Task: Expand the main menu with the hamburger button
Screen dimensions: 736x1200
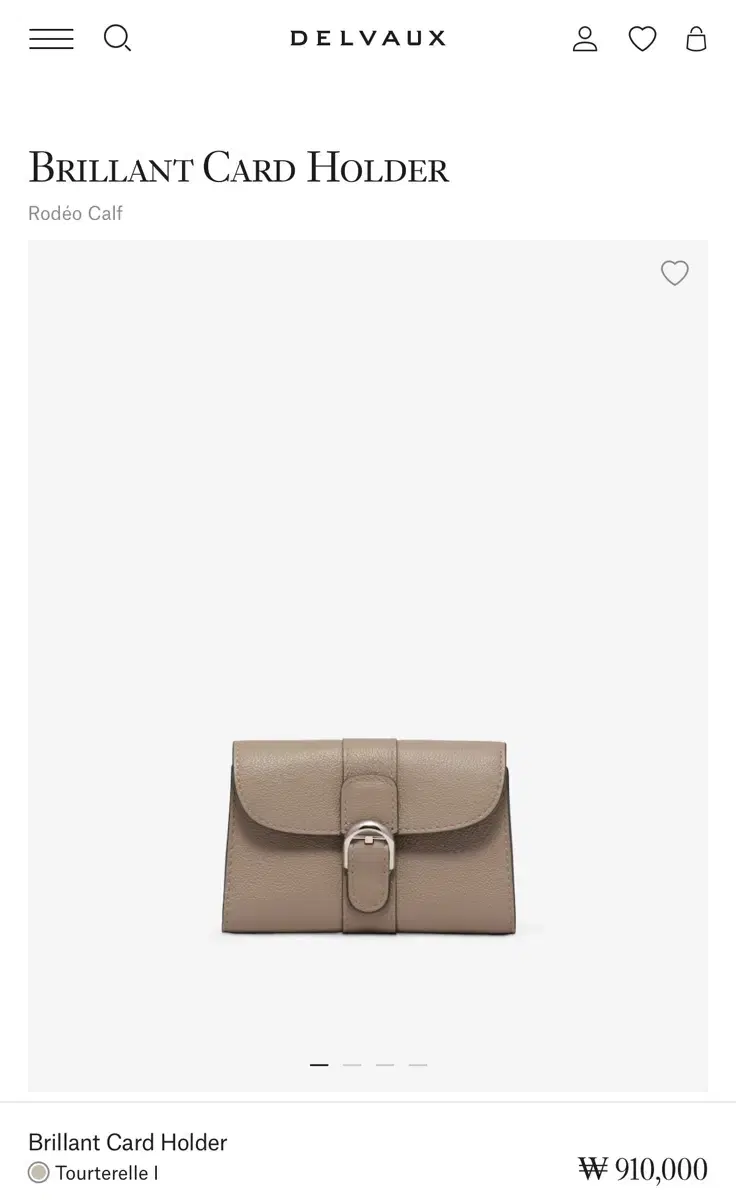Action: pos(51,38)
